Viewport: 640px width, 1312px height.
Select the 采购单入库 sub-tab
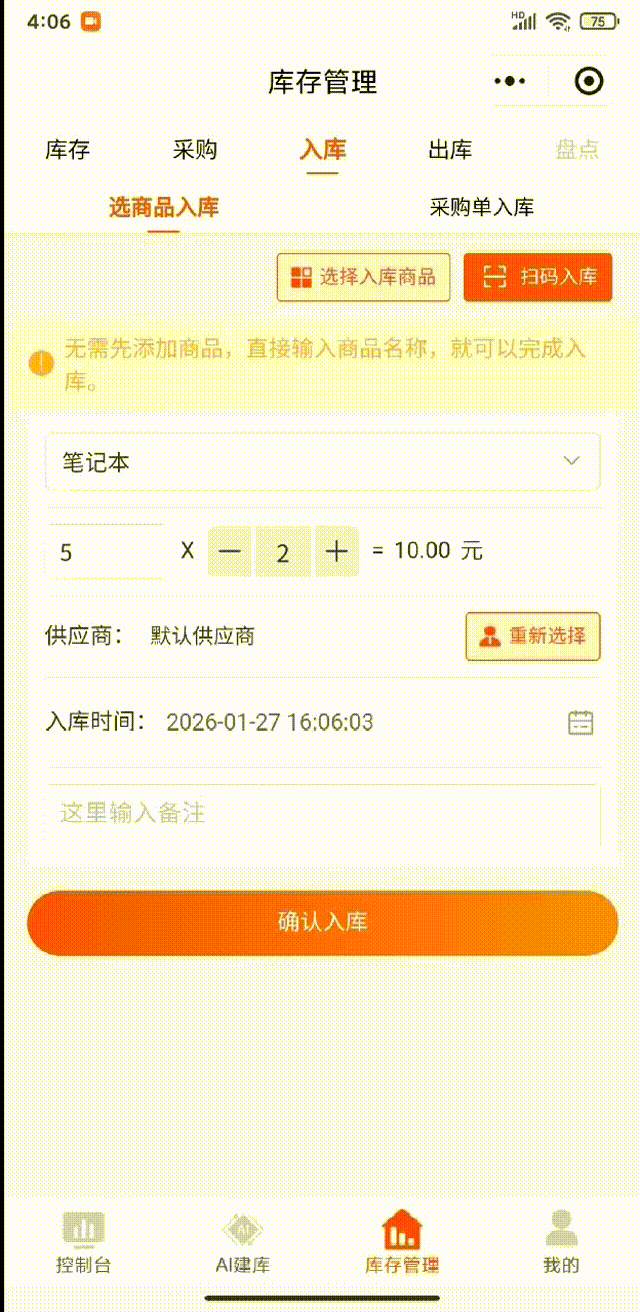click(481, 208)
